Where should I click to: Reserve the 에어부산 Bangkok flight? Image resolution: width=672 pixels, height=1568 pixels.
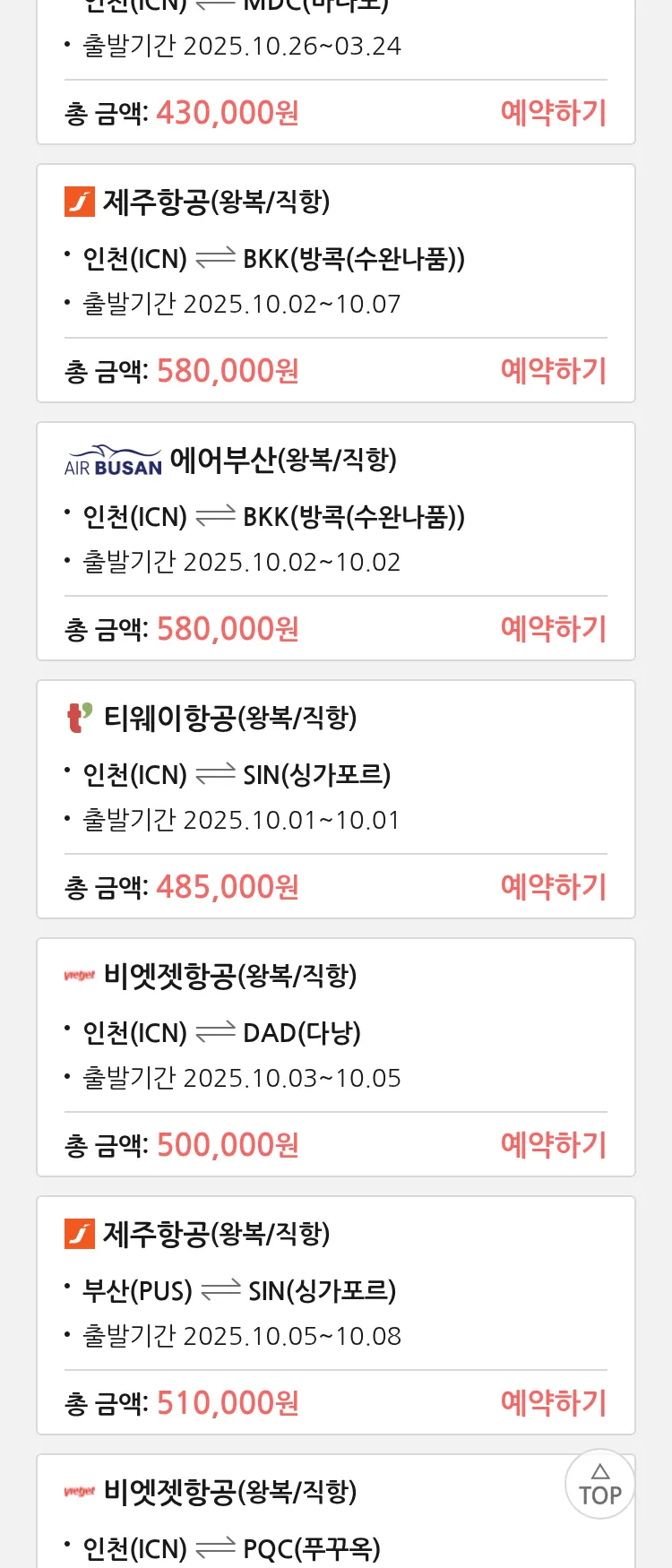(x=553, y=629)
